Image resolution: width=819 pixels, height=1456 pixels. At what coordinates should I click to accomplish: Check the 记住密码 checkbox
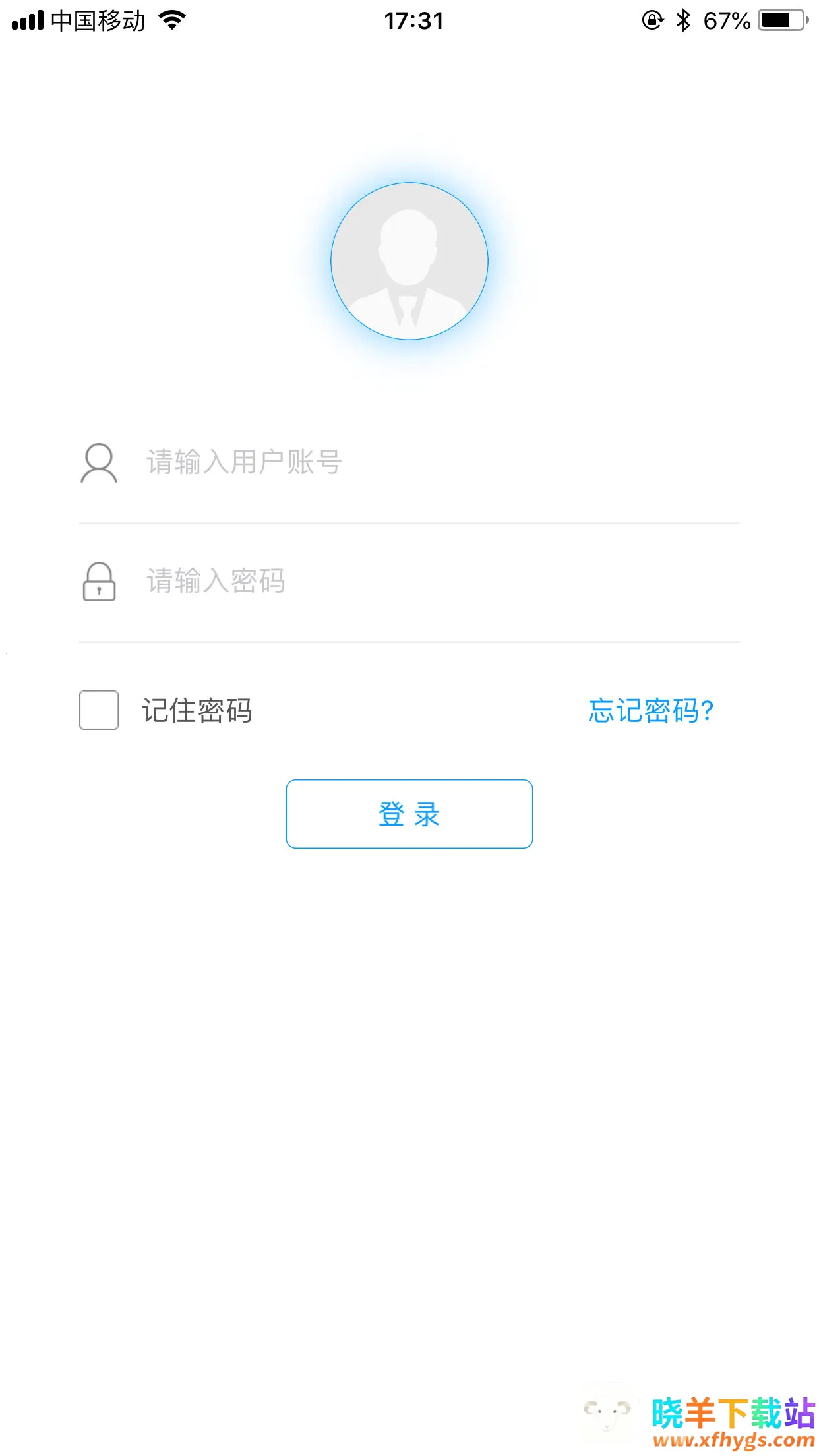pos(99,710)
